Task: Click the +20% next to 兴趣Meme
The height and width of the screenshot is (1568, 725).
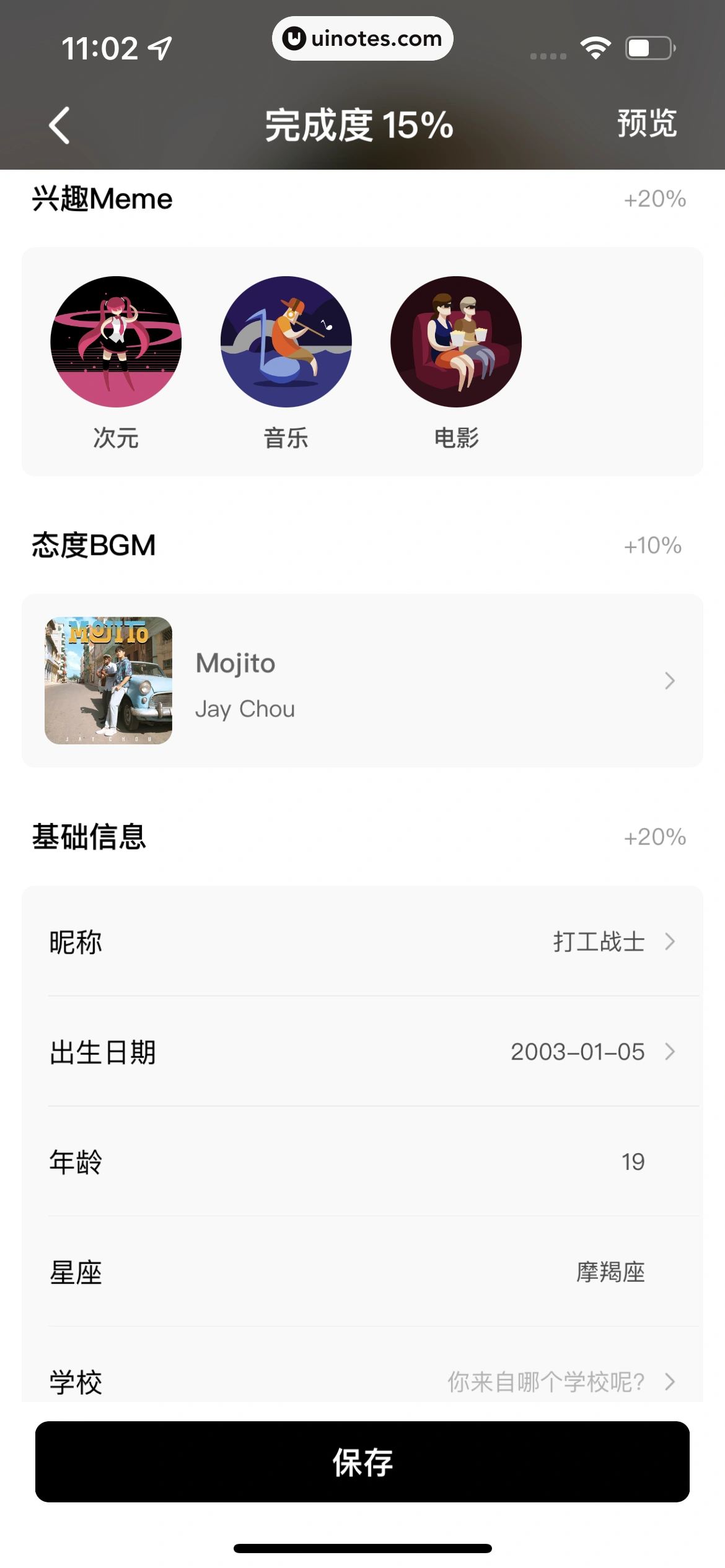Action: click(x=654, y=199)
